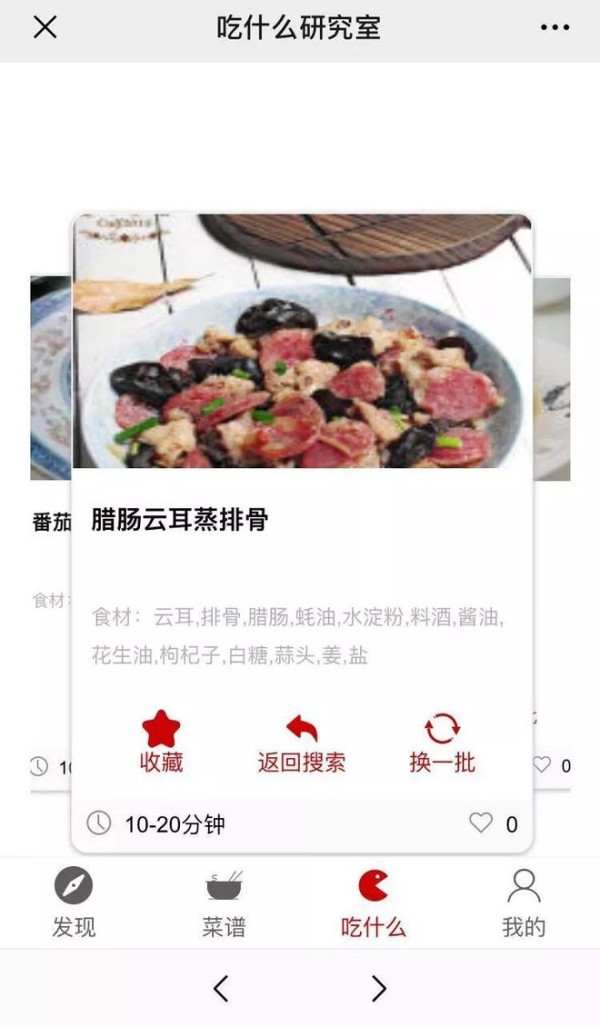Switch to the 菜谱 tab
Screen dimensions: 600x1027
224,902
